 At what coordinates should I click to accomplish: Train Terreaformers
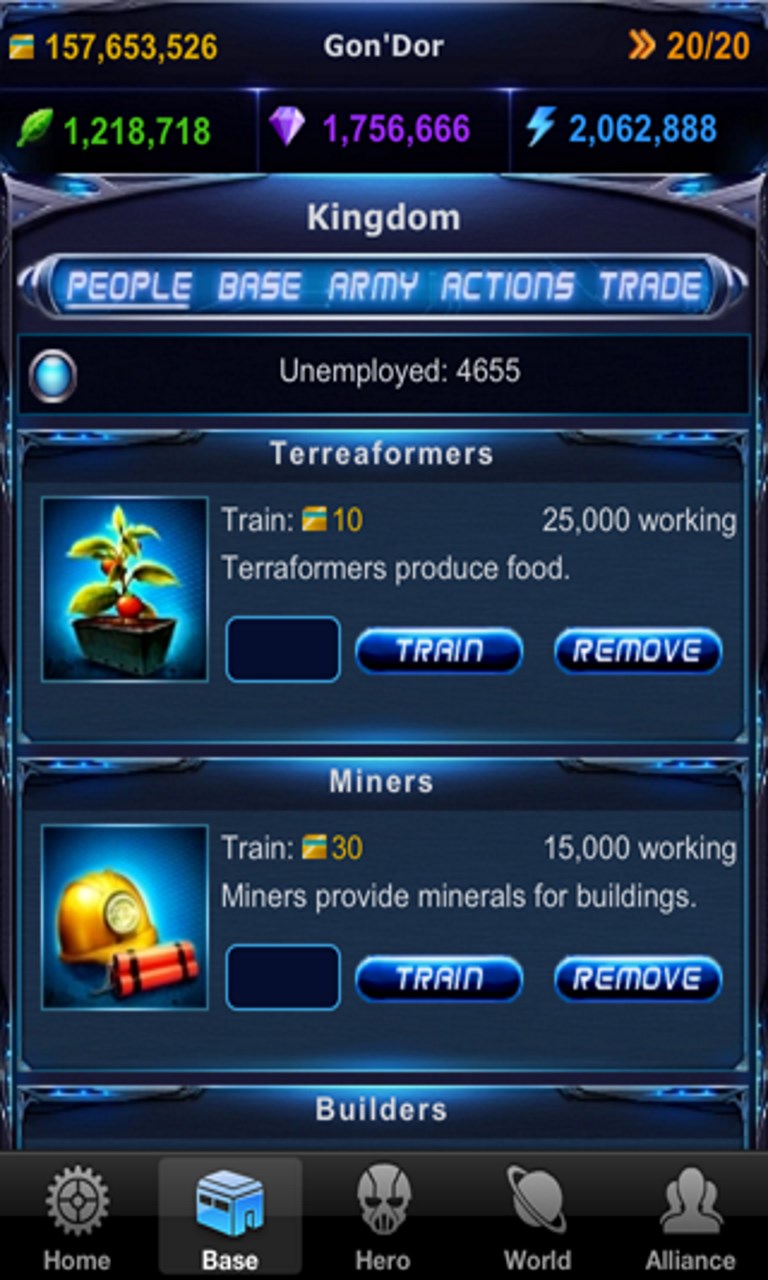439,651
